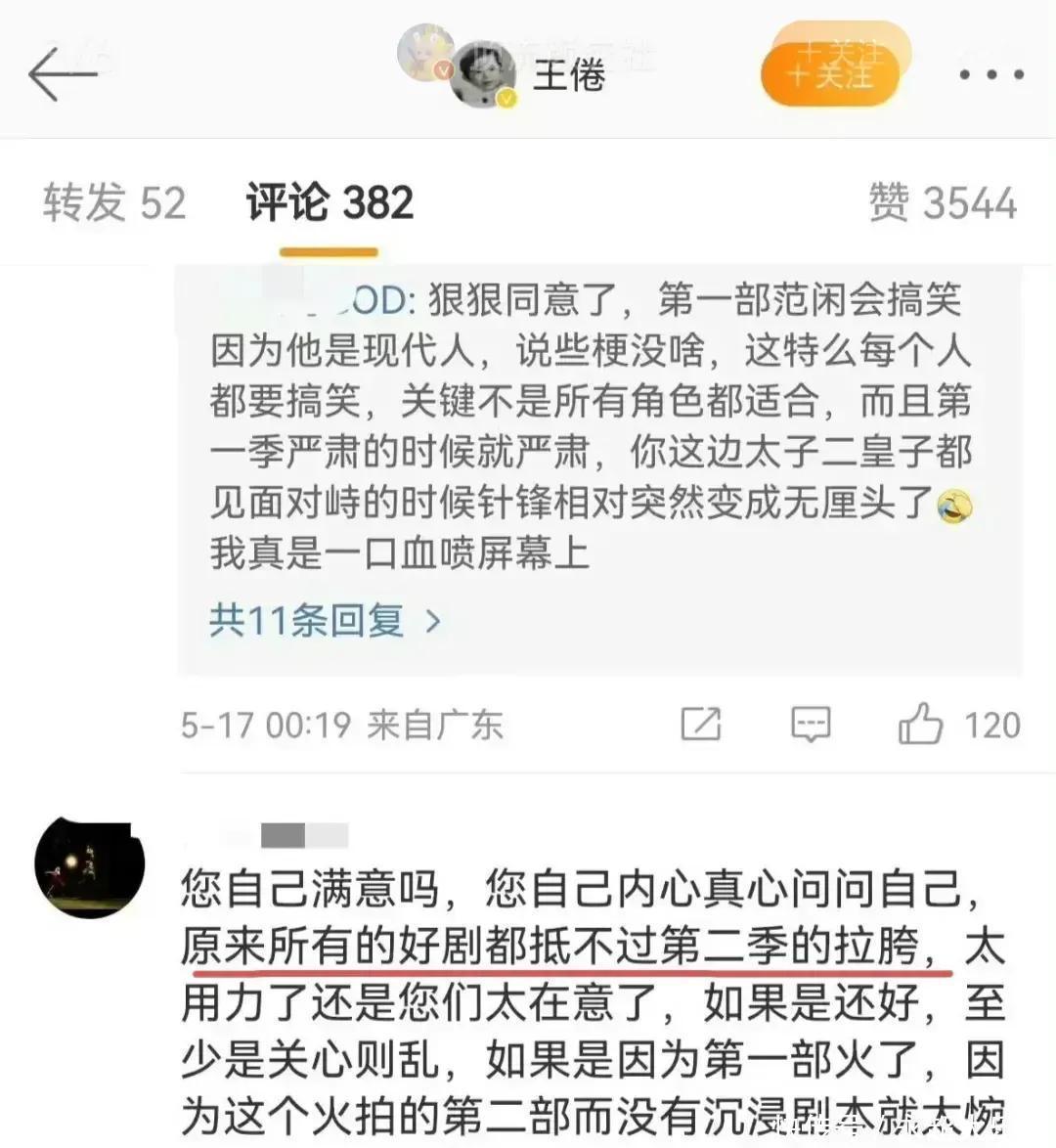
Task: Select the 评论 382 tab
Action: tap(330, 203)
